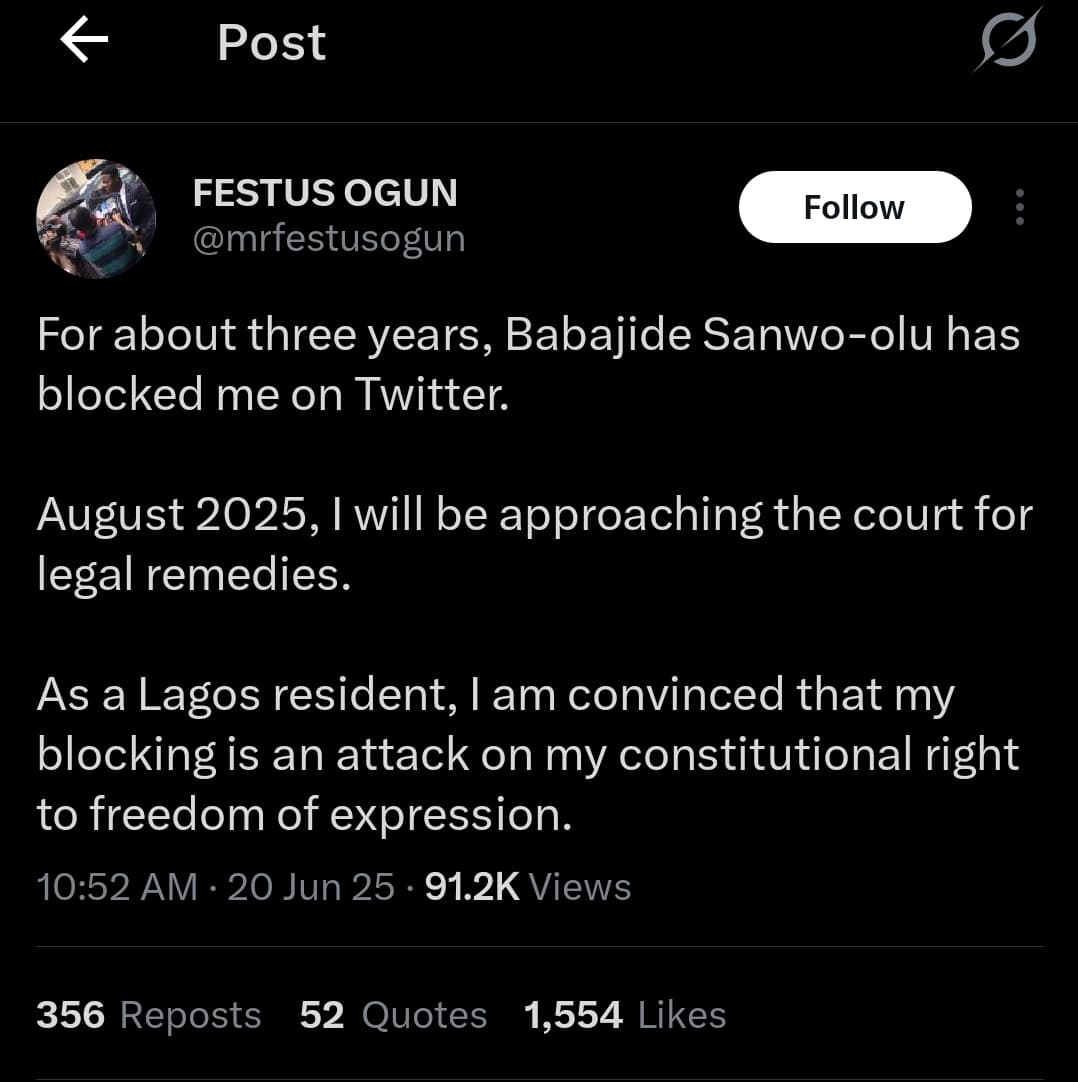View the 356 Reposts list
The image size is (1078, 1082).
pyautogui.click(x=149, y=1015)
